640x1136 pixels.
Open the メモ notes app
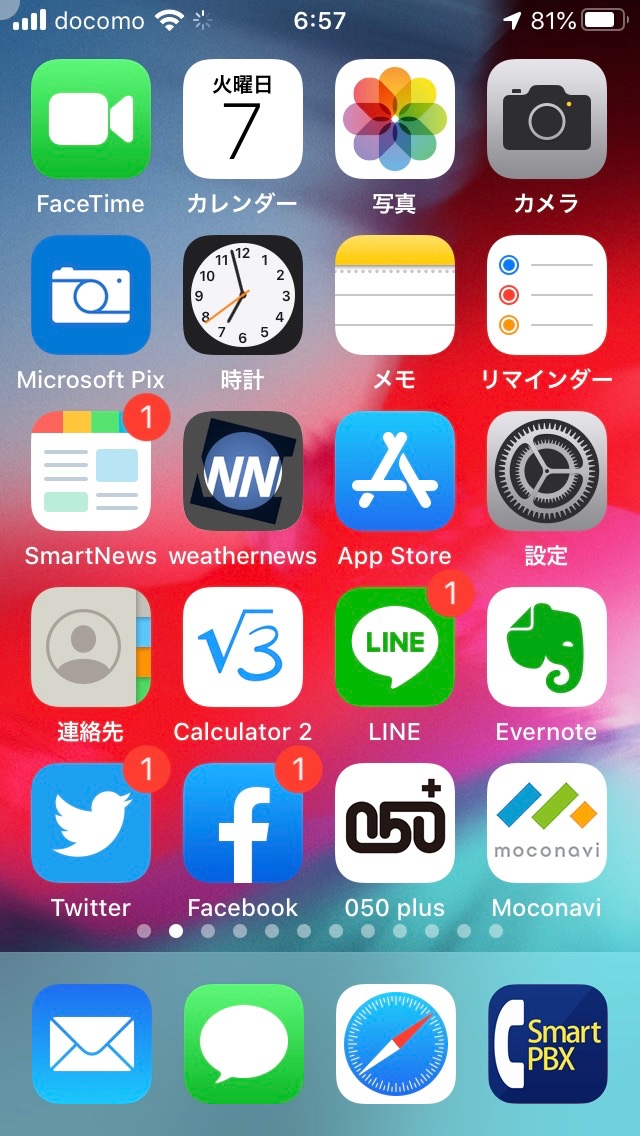click(x=395, y=295)
